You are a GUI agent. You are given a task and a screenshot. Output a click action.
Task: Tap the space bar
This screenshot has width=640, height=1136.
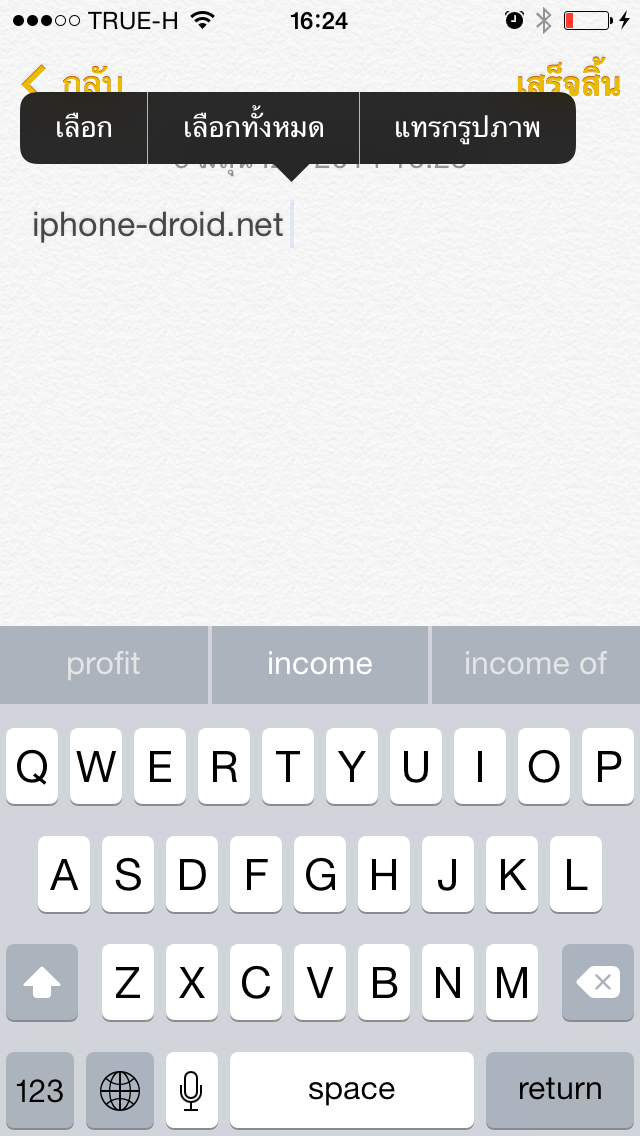[x=352, y=1090]
